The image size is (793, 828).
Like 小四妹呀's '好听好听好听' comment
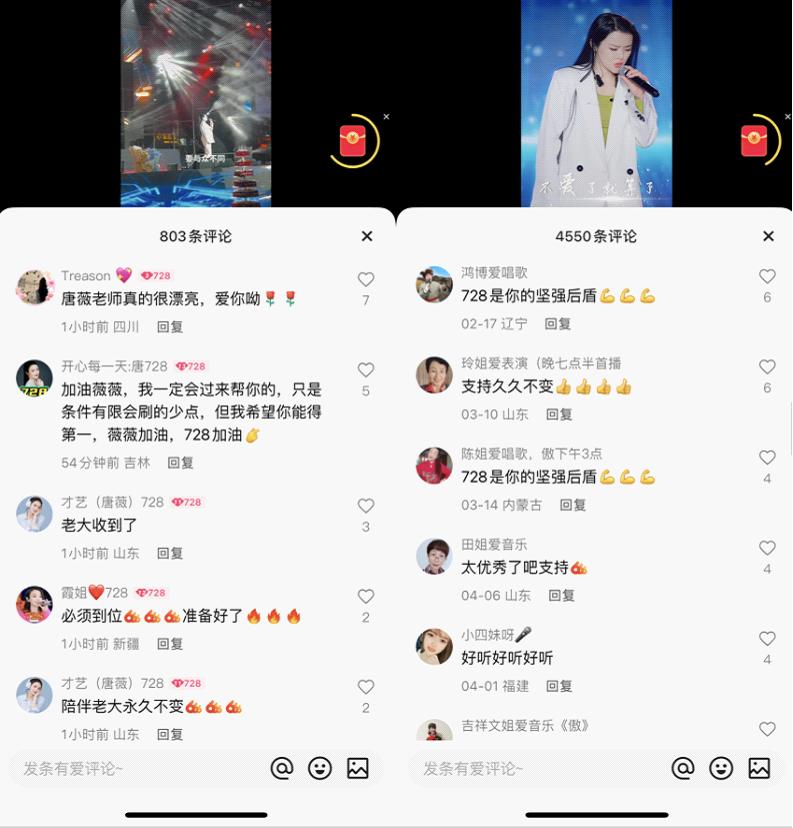(767, 638)
